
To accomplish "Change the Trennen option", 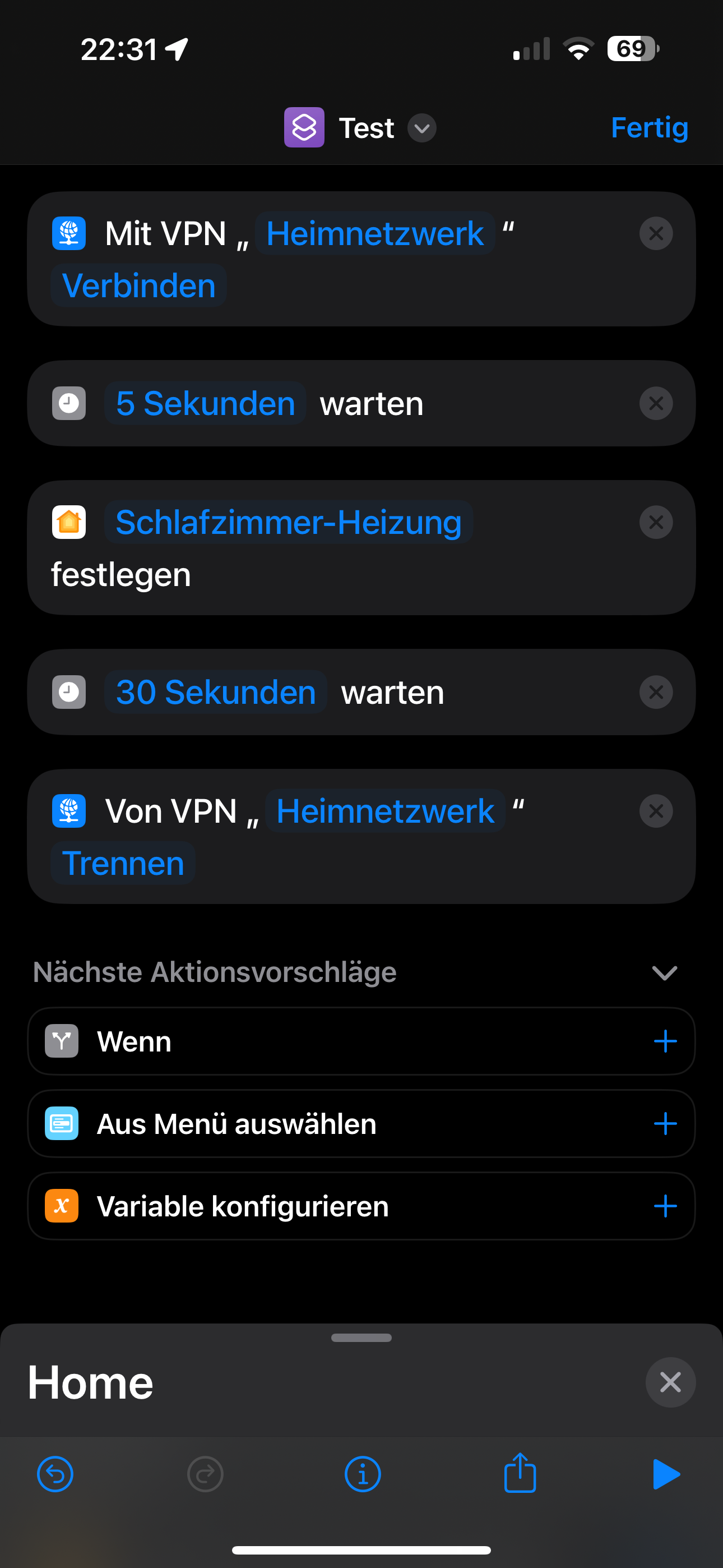I will click(x=123, y=863).
